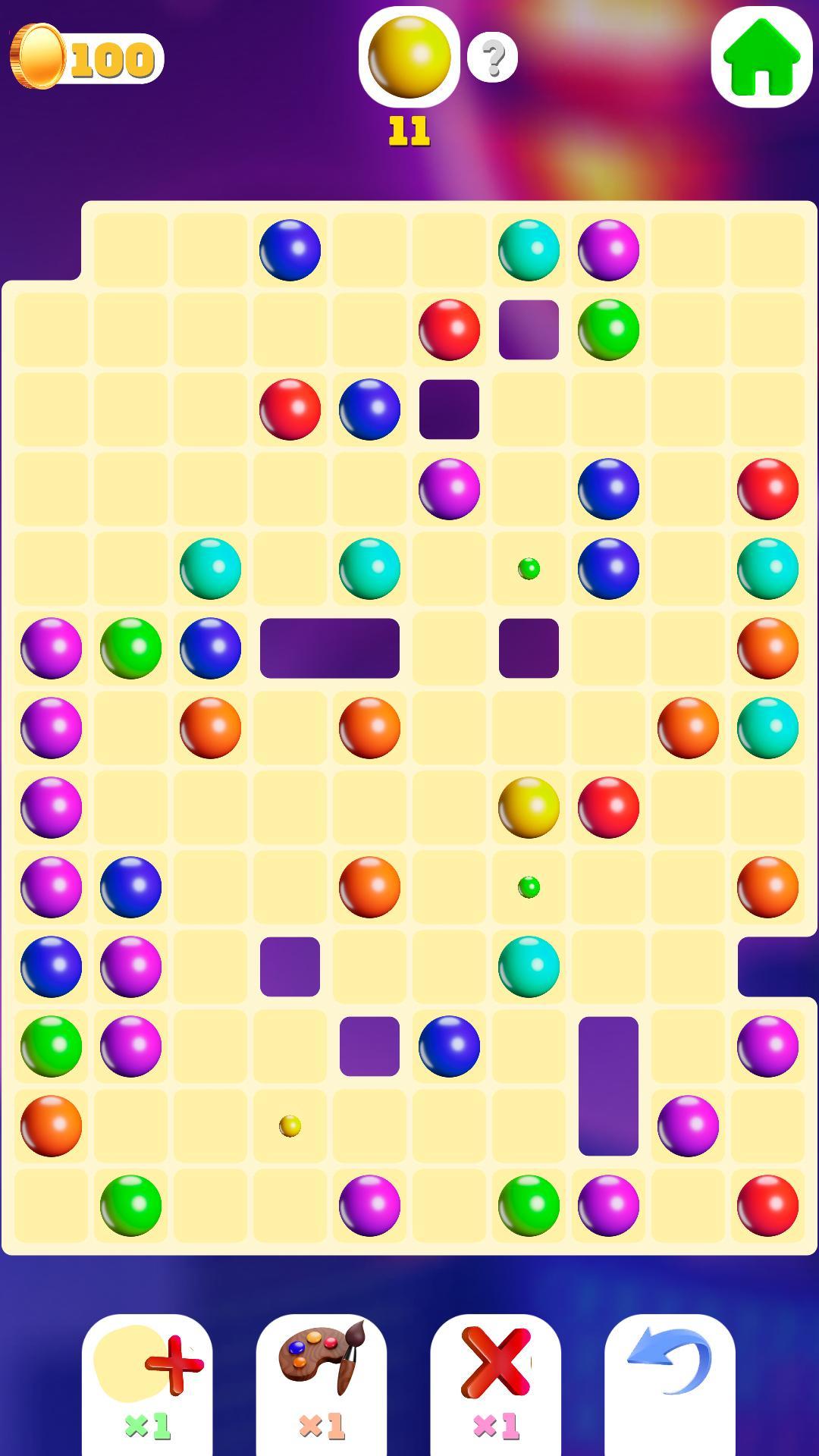Screen dimensions: 819x1456
Task: Use the add tile power-up
Action: [147, 1382]
